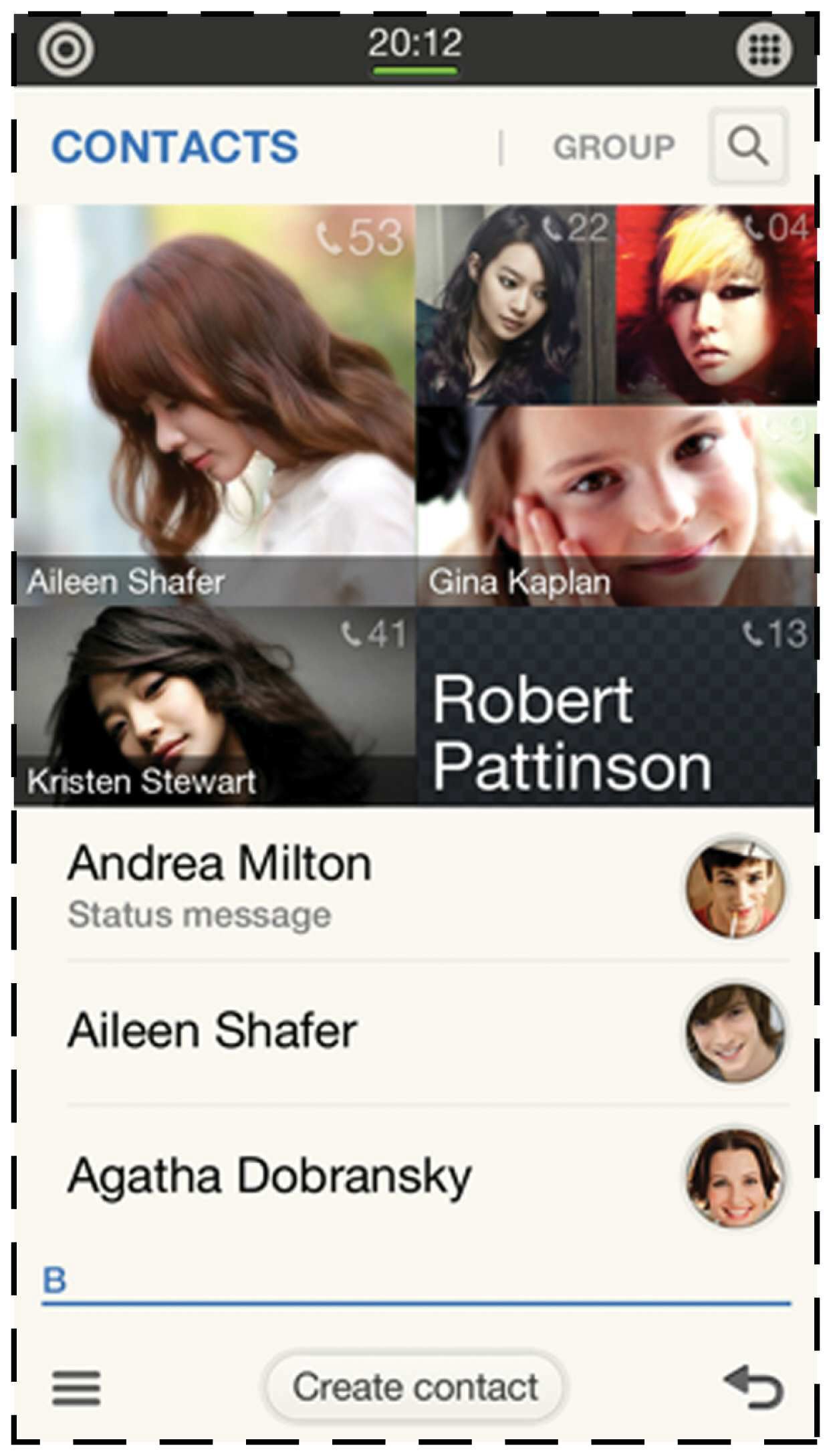Open the apps grid icon
Screen dimensions: 831x1456
click(x=763, y=49)
